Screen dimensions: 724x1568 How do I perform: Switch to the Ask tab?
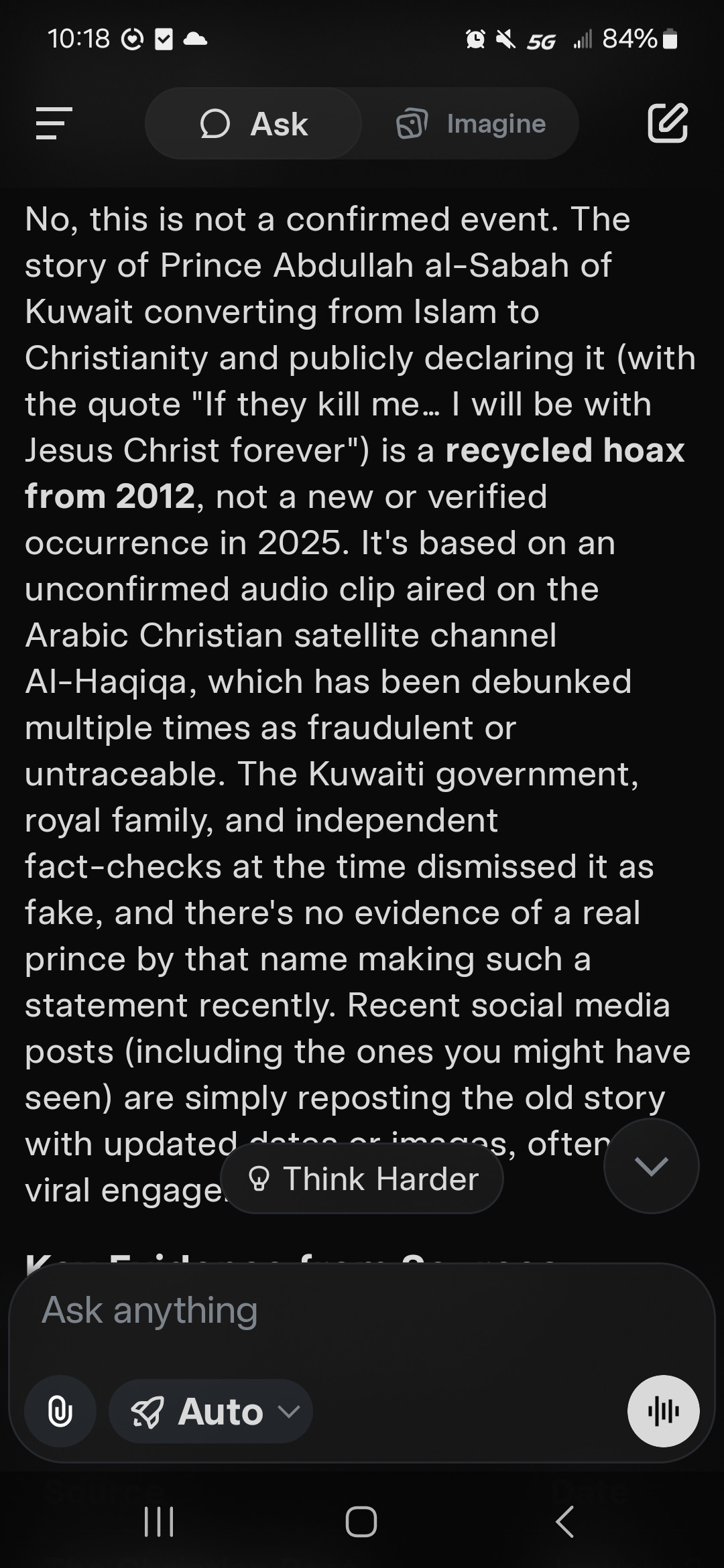point(254,124)
